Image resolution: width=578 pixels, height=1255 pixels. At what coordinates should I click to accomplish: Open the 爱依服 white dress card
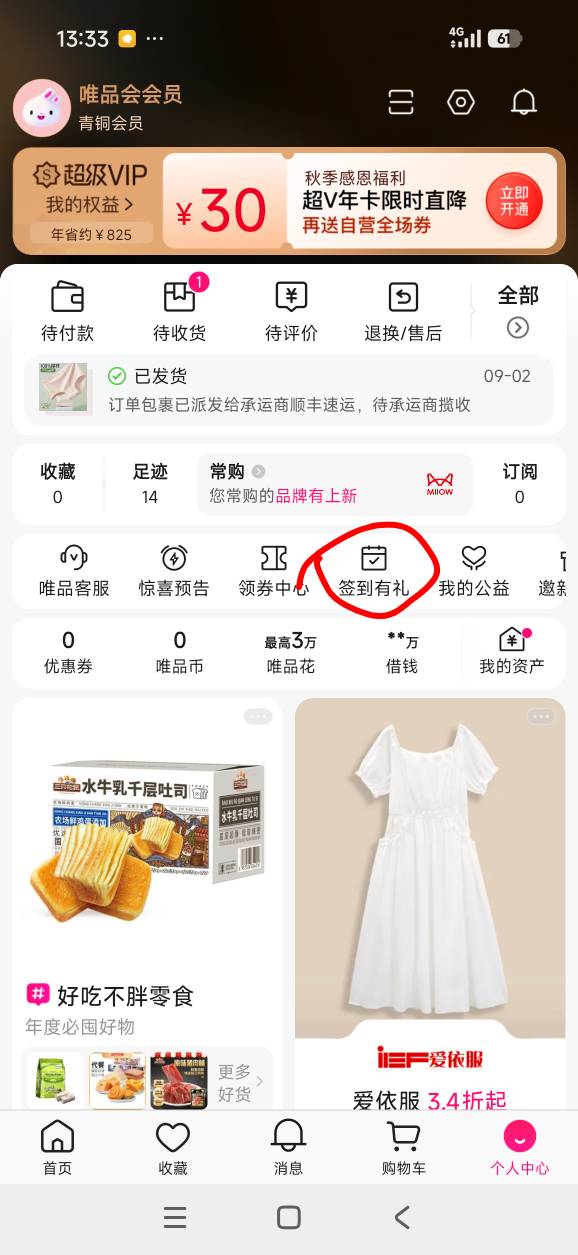430,904
